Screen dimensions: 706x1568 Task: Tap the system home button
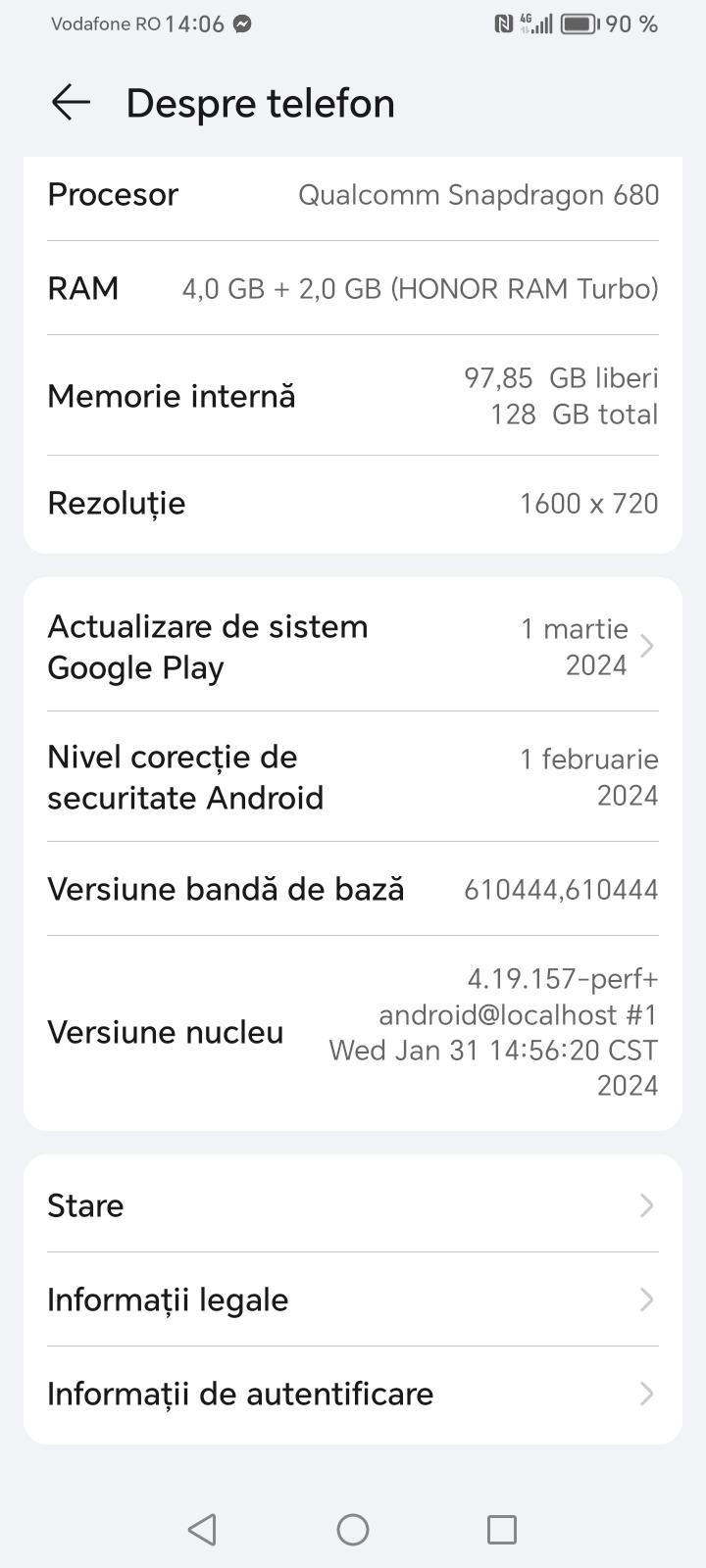353,1529
